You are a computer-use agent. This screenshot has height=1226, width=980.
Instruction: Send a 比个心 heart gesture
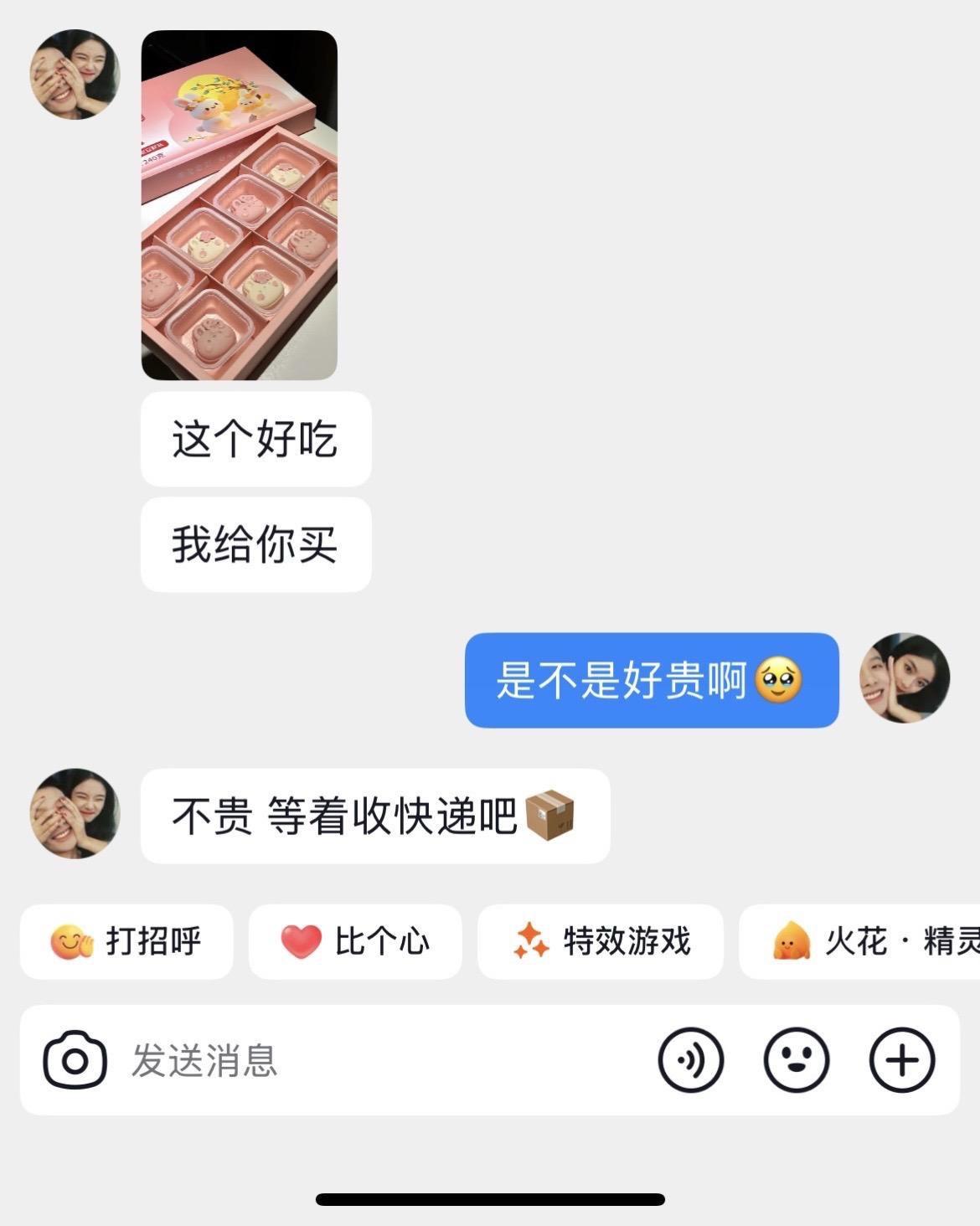355,941
